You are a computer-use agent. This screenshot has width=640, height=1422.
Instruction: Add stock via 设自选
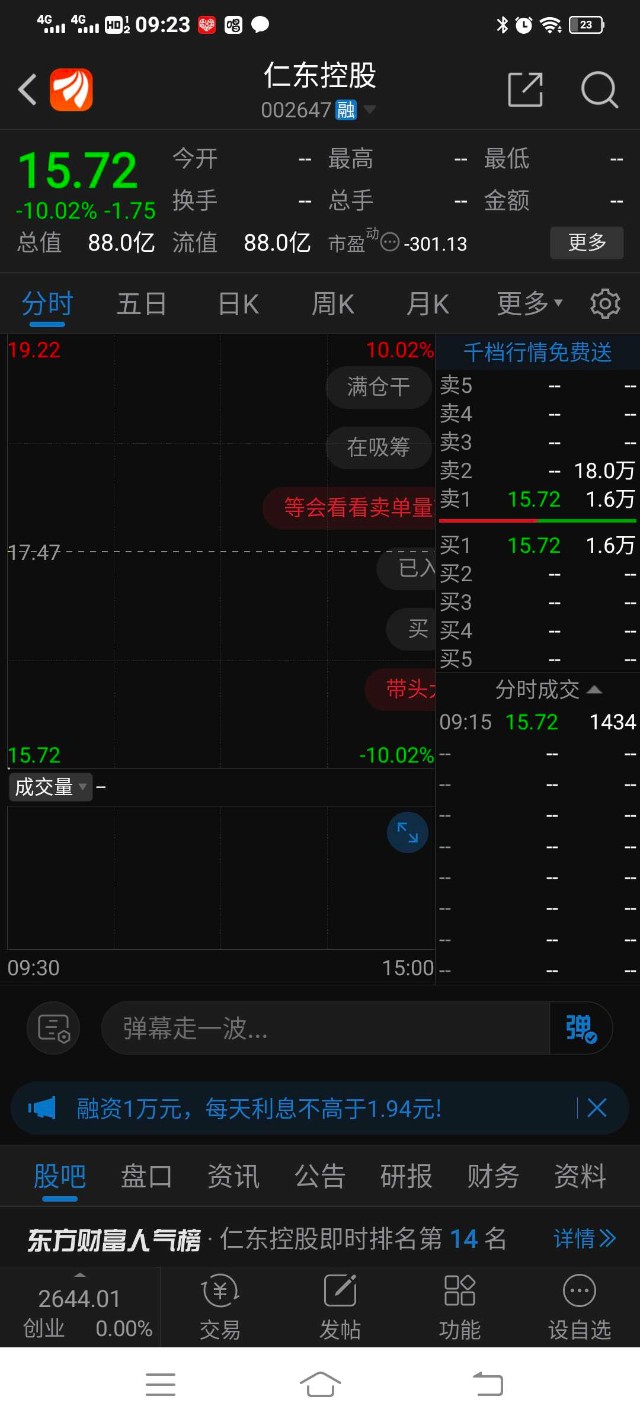pos(579,1308)
